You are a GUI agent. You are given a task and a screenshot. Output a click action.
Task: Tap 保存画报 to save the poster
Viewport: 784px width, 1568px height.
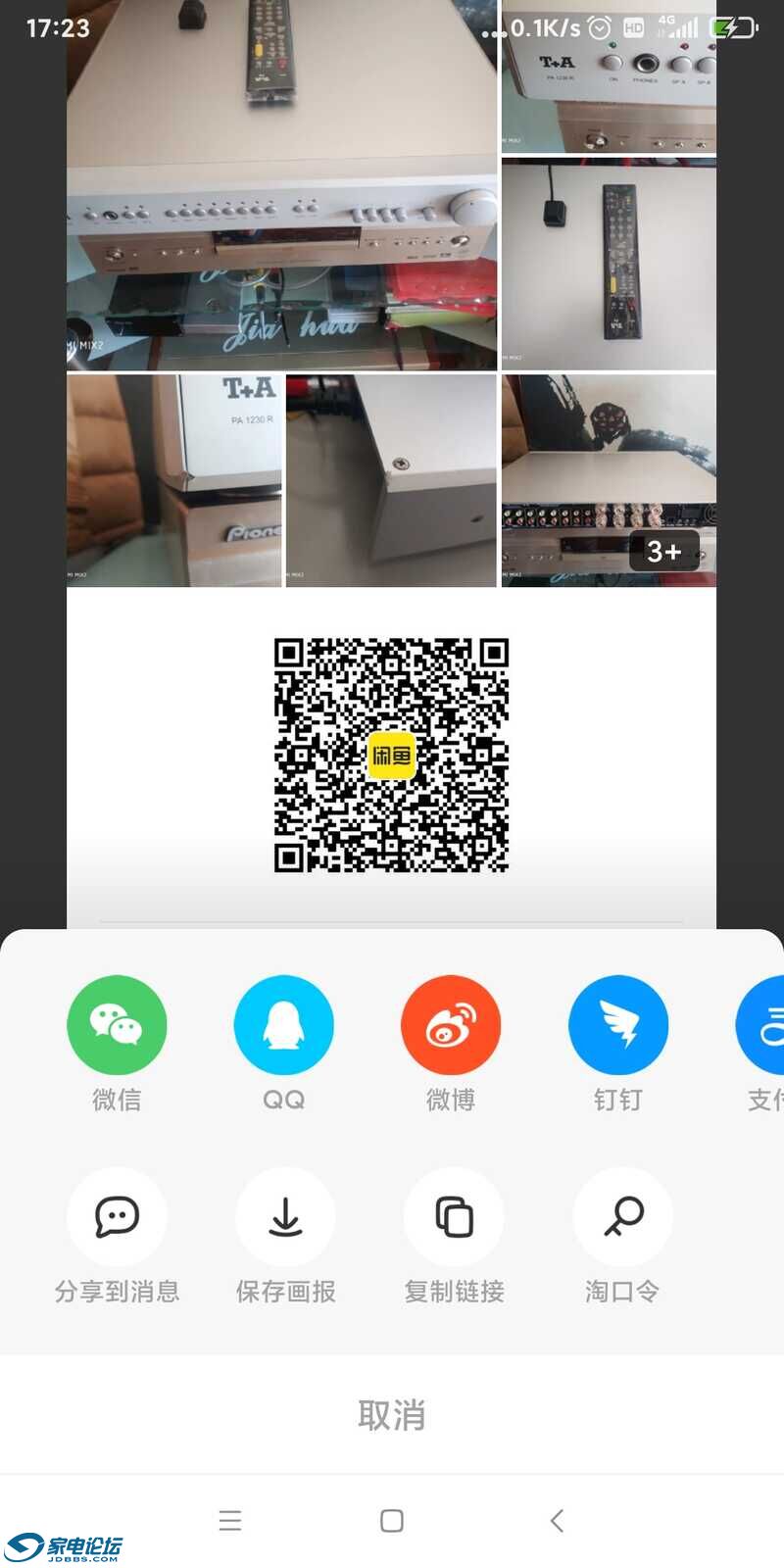[285, 1216]
